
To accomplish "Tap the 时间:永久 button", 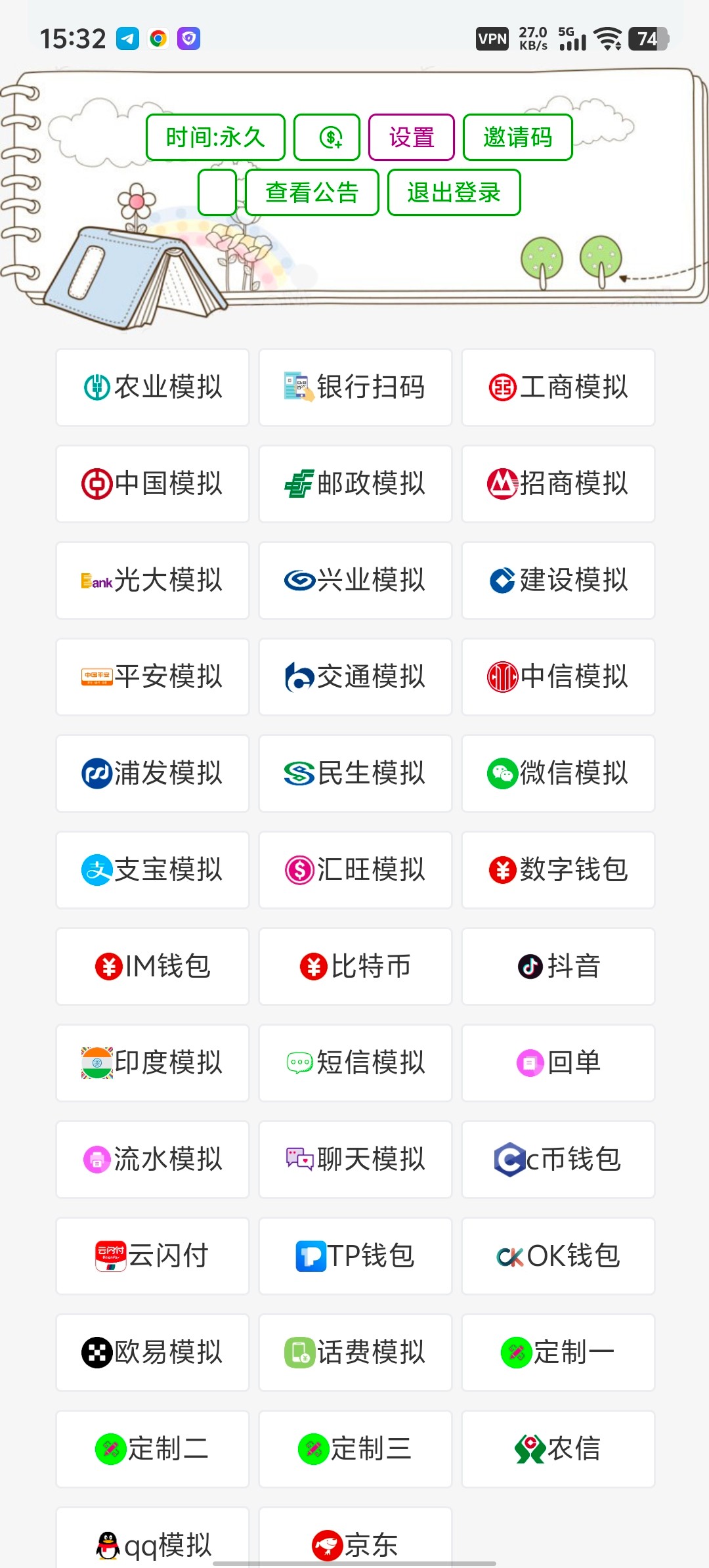I will tap(215, 137).
